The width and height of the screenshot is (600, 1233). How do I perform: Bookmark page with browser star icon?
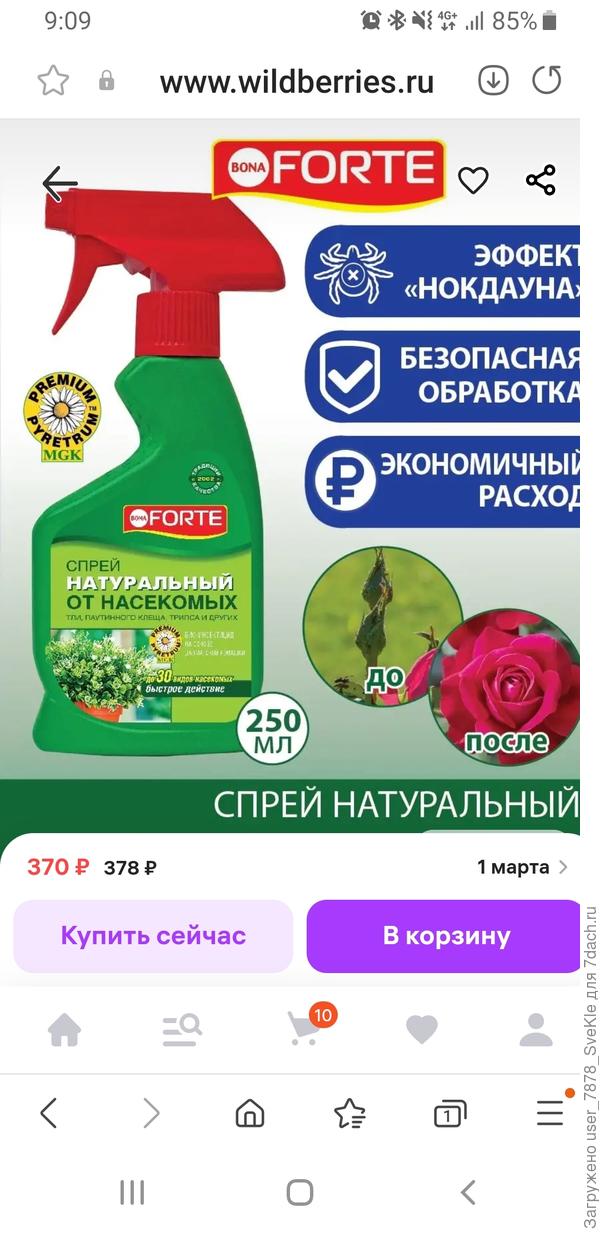(52, 81)
